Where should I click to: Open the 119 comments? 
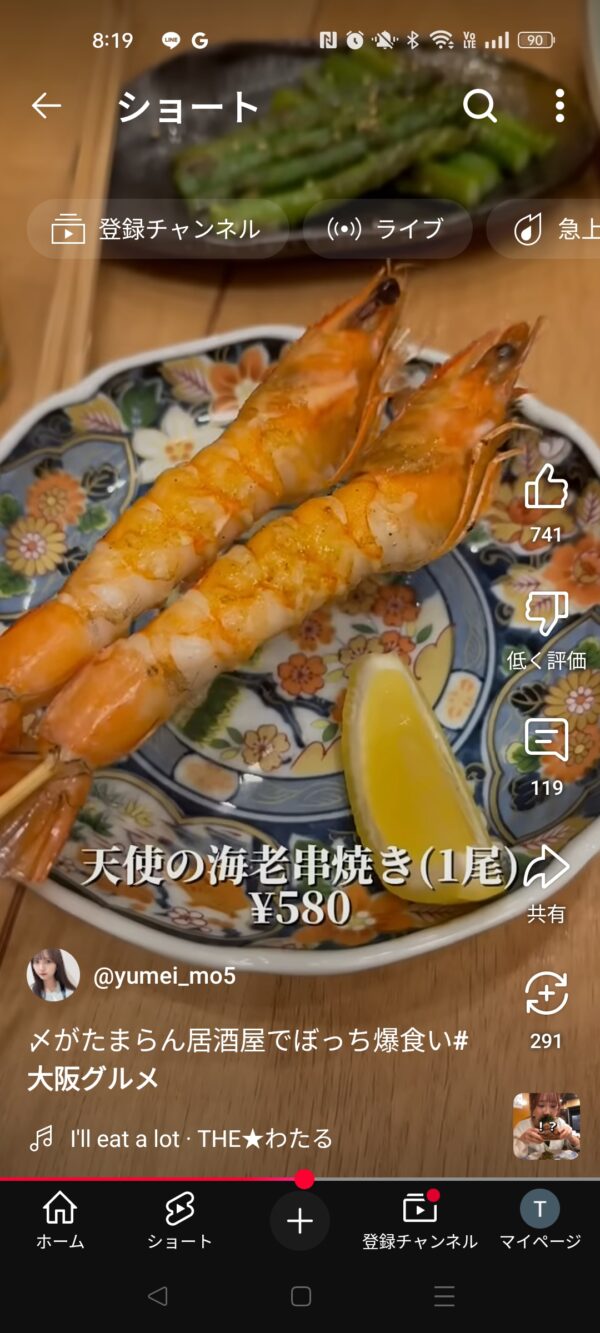[x=546, y=741]
